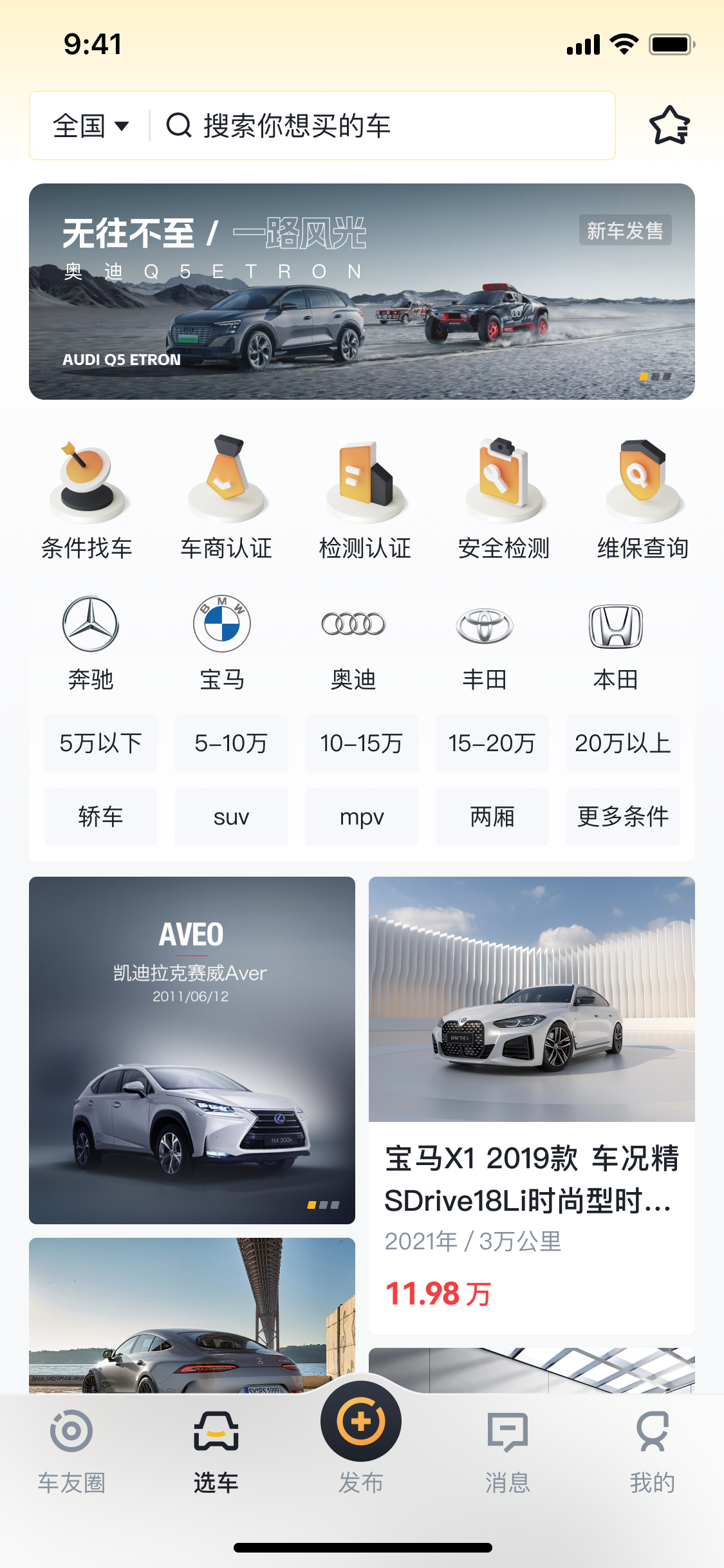Select the 宝马 brand

click(222, 642)
